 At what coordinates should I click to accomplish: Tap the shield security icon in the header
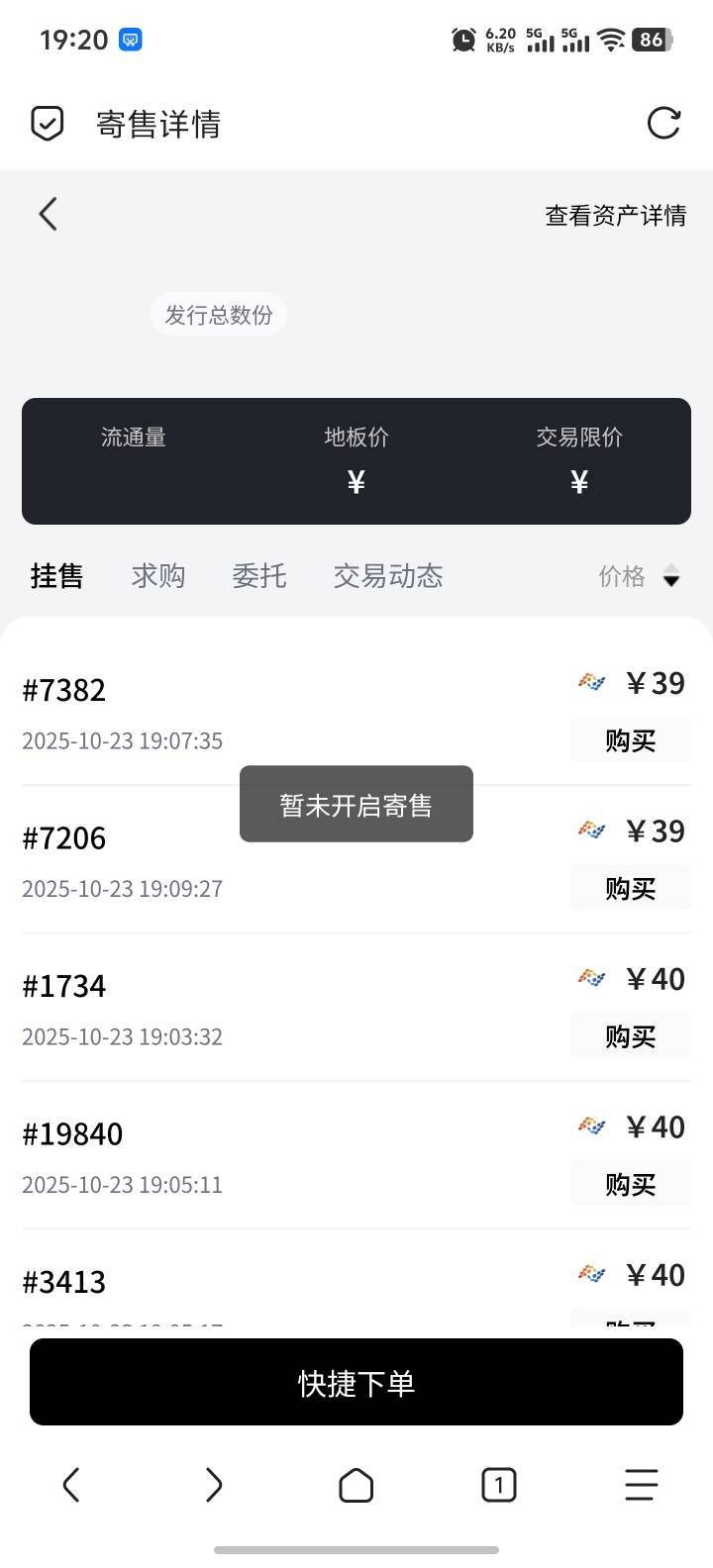(47, 124)
